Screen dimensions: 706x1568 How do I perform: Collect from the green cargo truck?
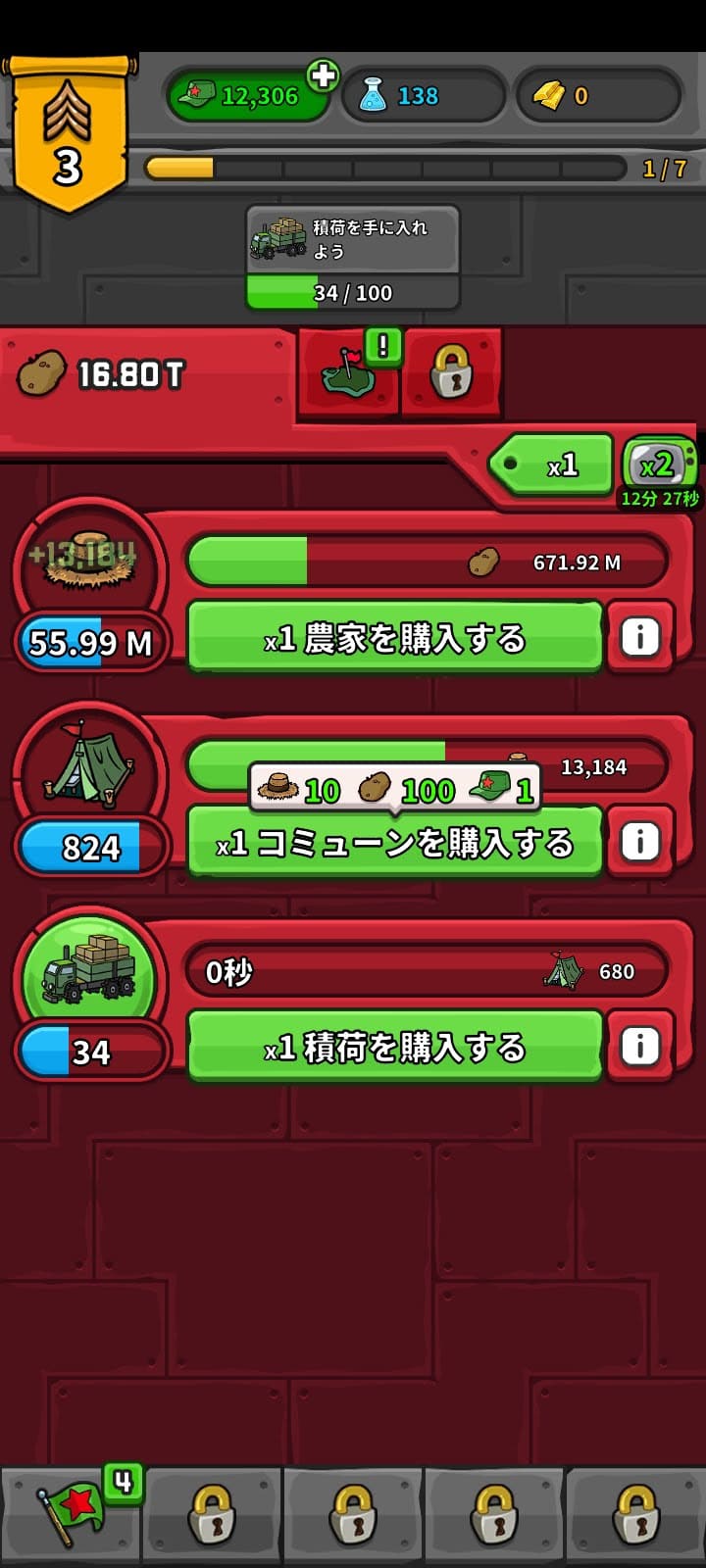point(89,972)
